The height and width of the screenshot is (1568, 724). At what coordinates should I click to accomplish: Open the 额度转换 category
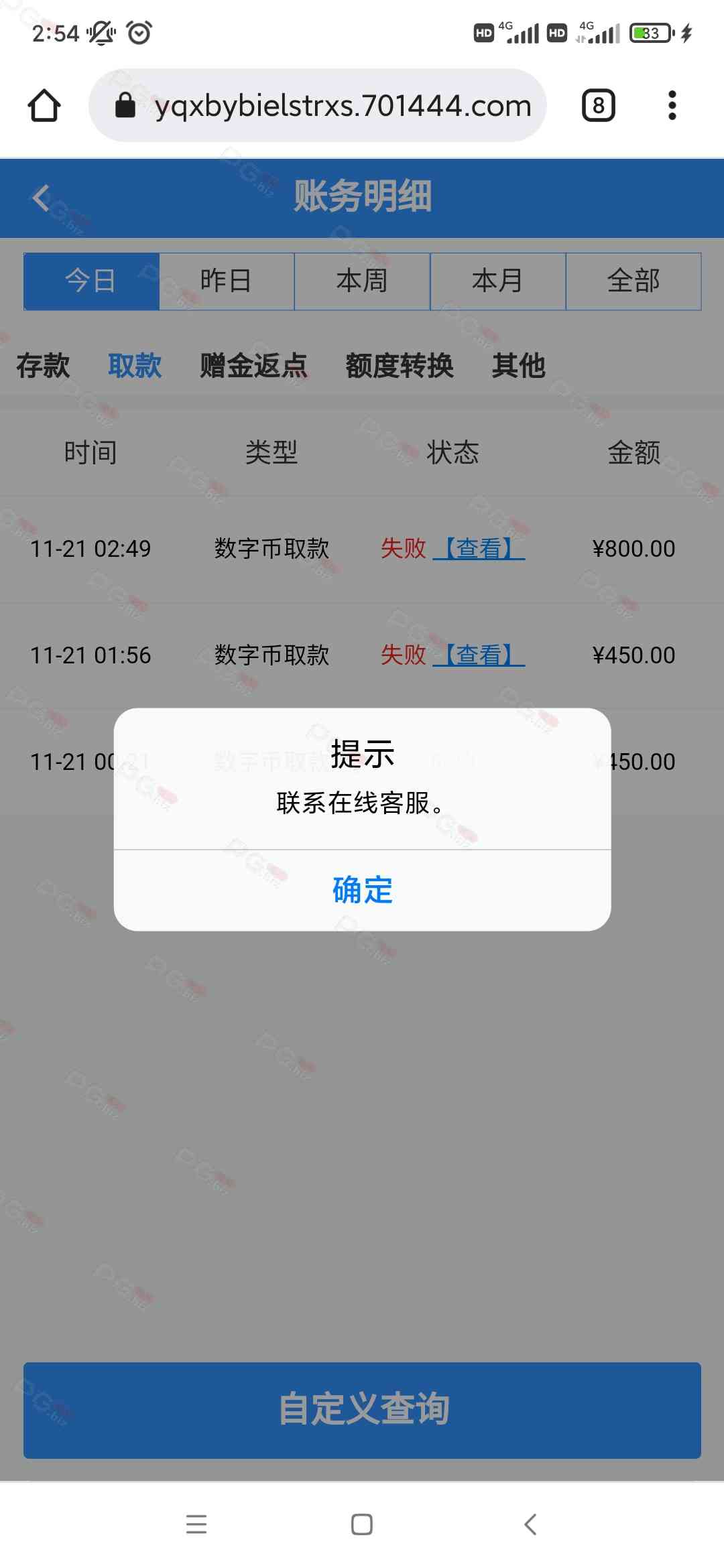[x=400, y=366]
